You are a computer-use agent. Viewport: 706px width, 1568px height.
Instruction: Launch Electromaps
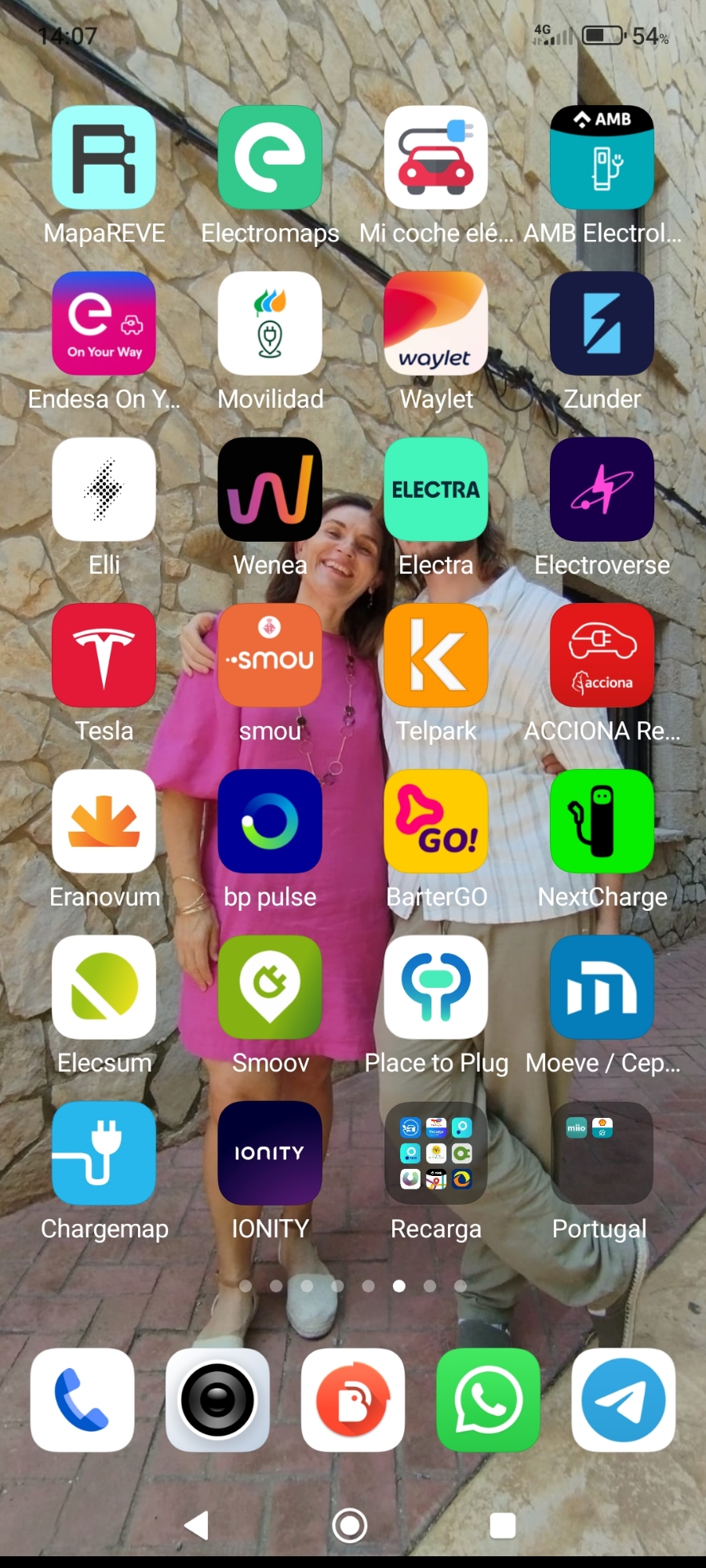pos(270,158)
